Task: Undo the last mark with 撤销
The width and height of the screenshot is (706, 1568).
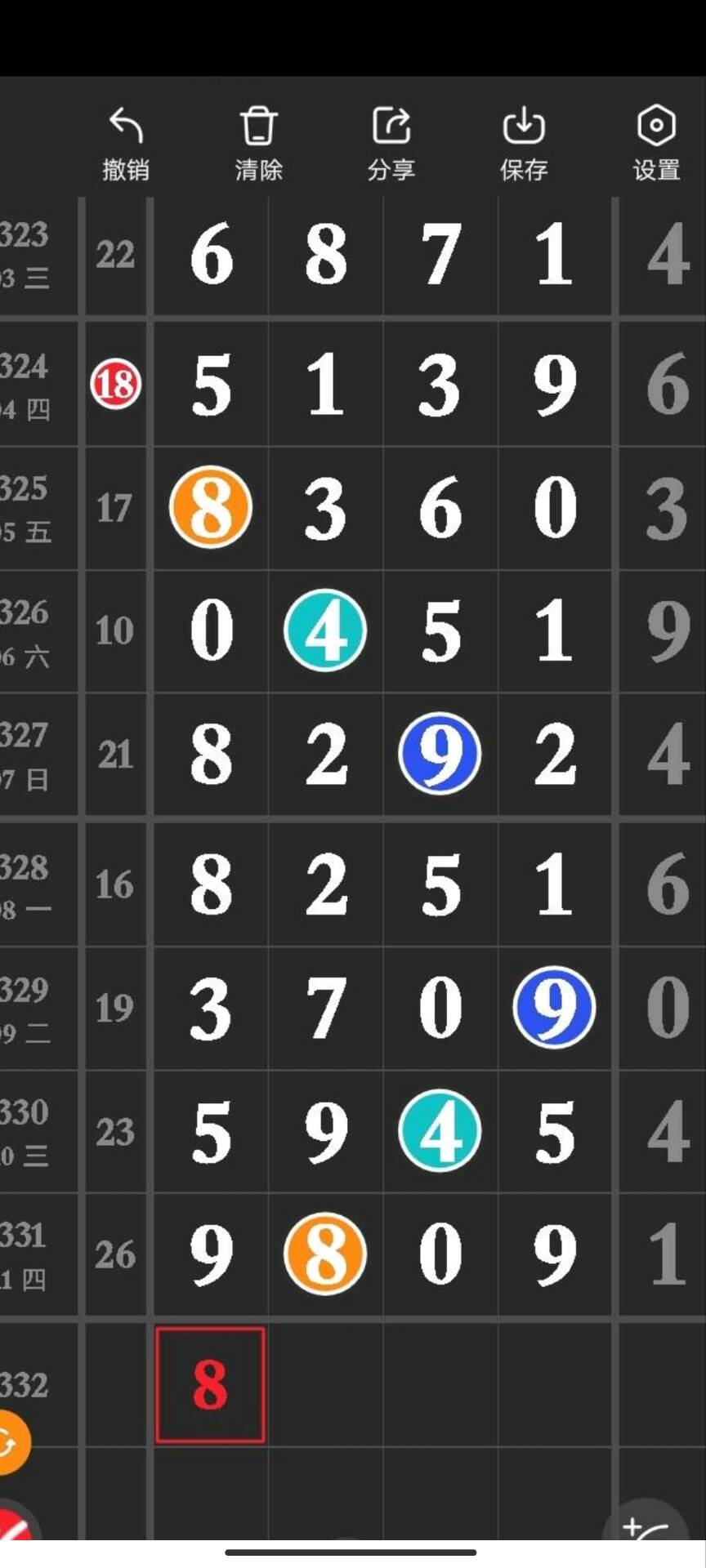Action: coord(126,144)
